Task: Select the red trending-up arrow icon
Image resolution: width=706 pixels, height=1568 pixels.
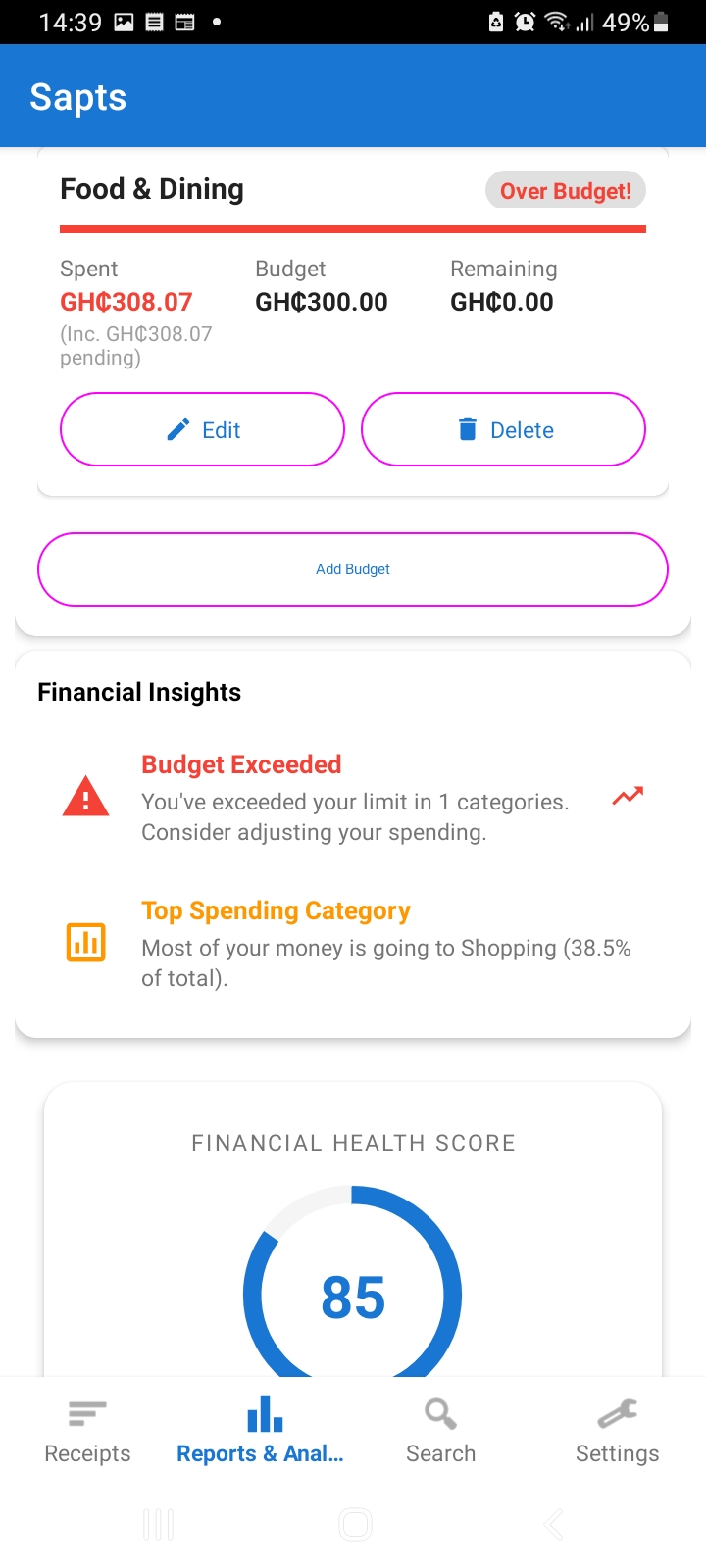Action: (x=627, y=795)
